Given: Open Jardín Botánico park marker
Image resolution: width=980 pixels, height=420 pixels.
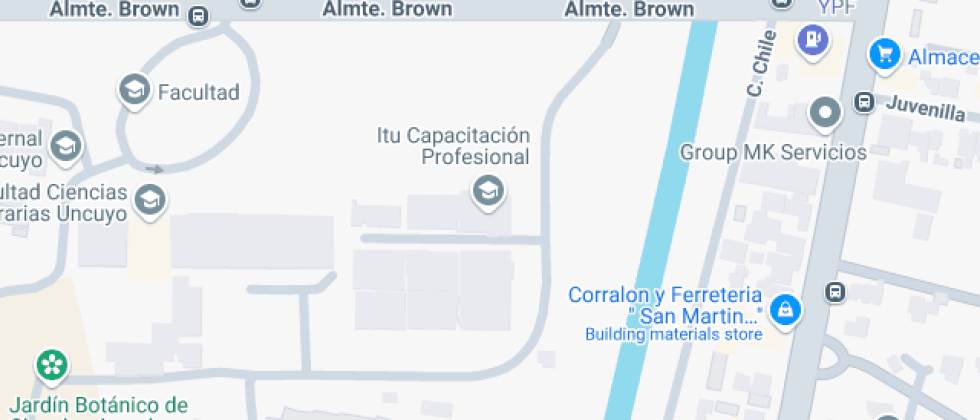Looking at the screenshot, I should pos(50,365).
